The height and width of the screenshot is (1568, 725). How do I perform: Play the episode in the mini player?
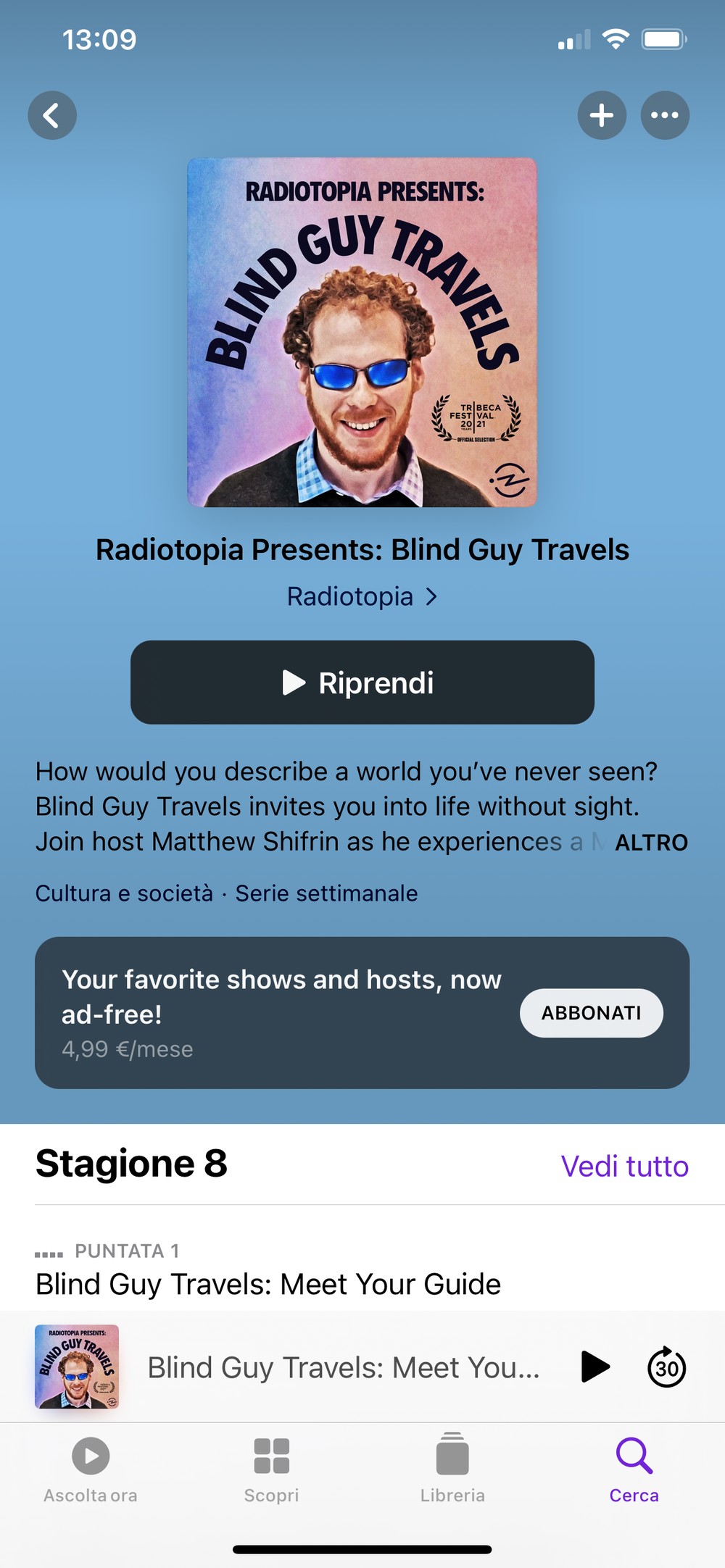click(595, 1367)
